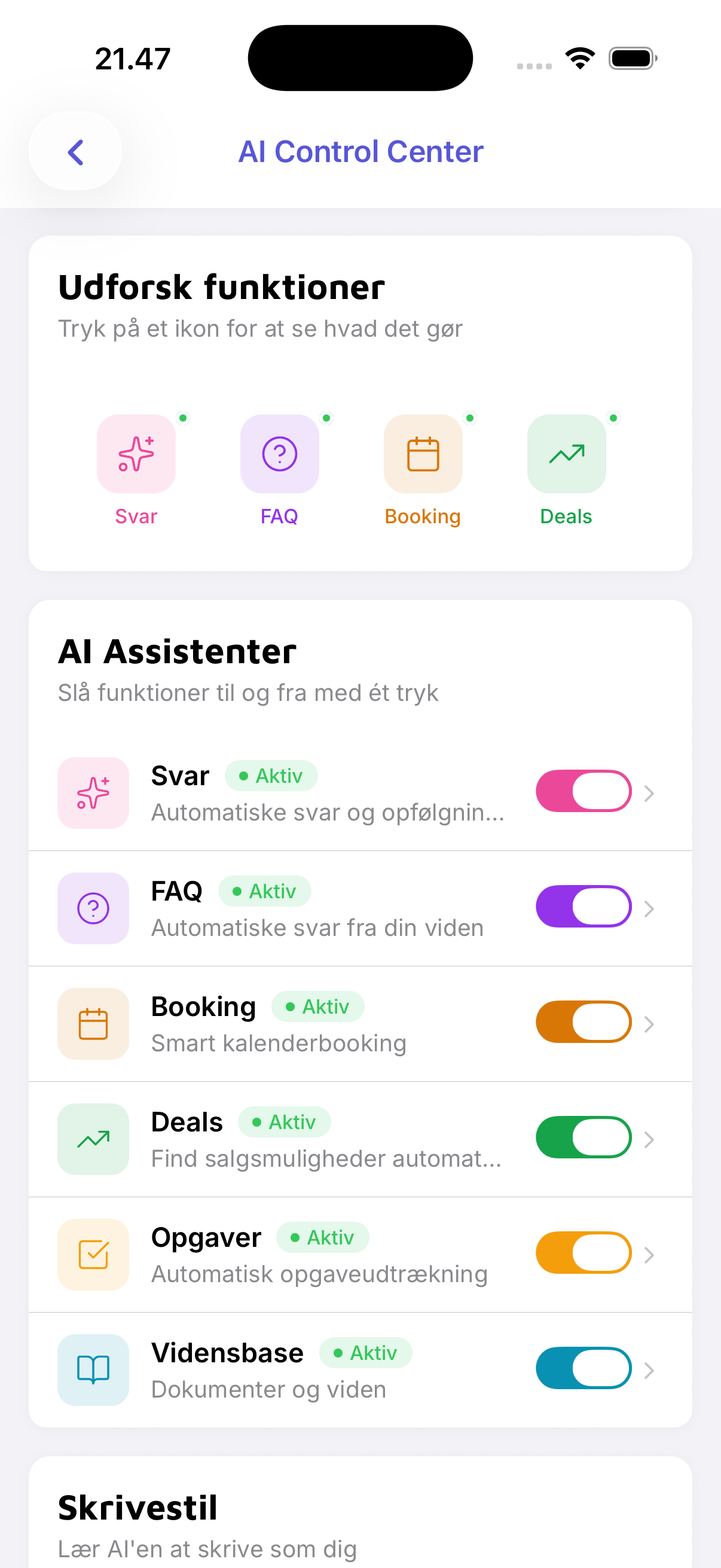Toggle the green Deals switch
Image resolution: width=721 pixels, height=1568 pixels.
(583, 1137)
